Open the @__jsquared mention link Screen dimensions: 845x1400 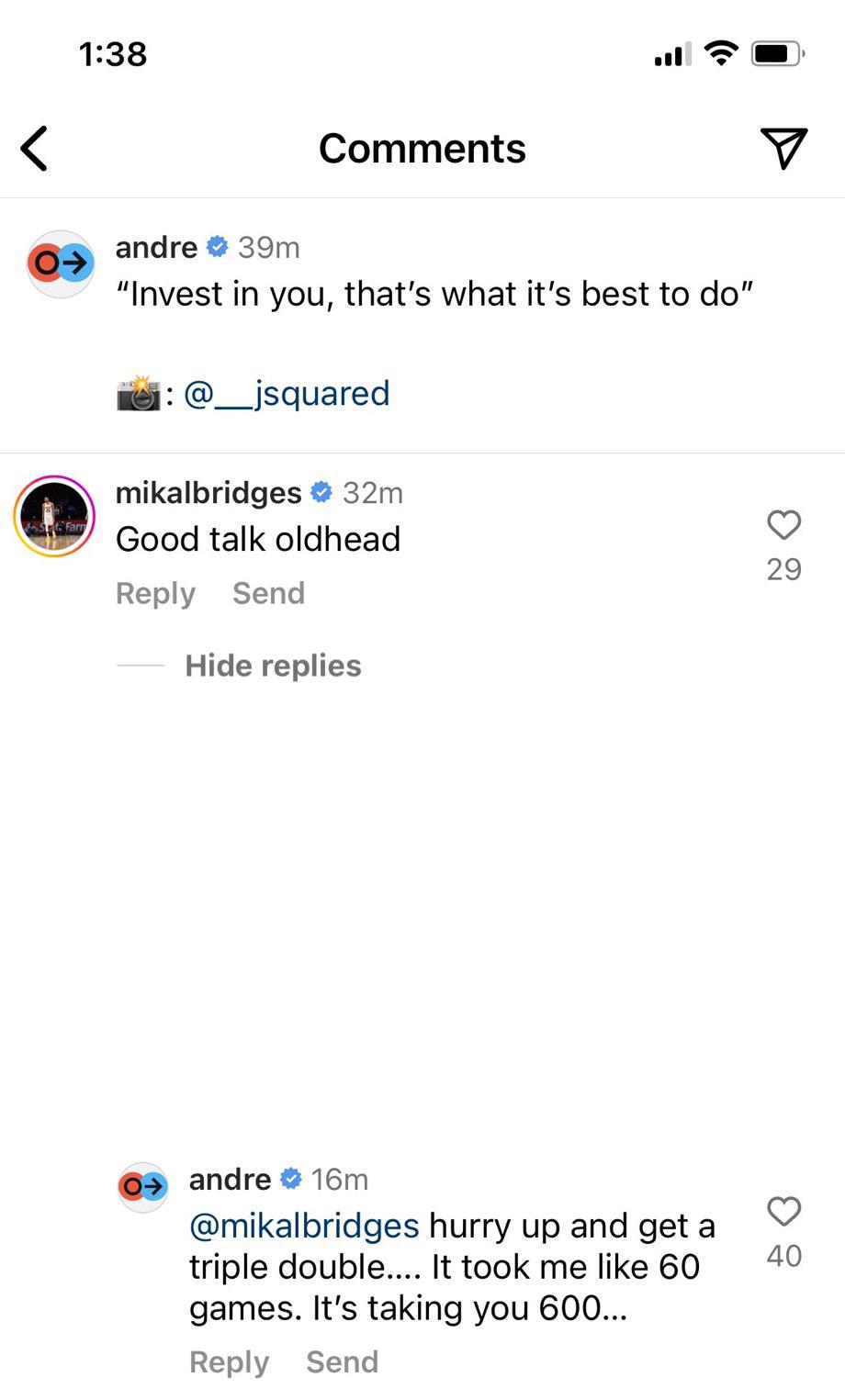pyautogui.click(x=287, y=393)
